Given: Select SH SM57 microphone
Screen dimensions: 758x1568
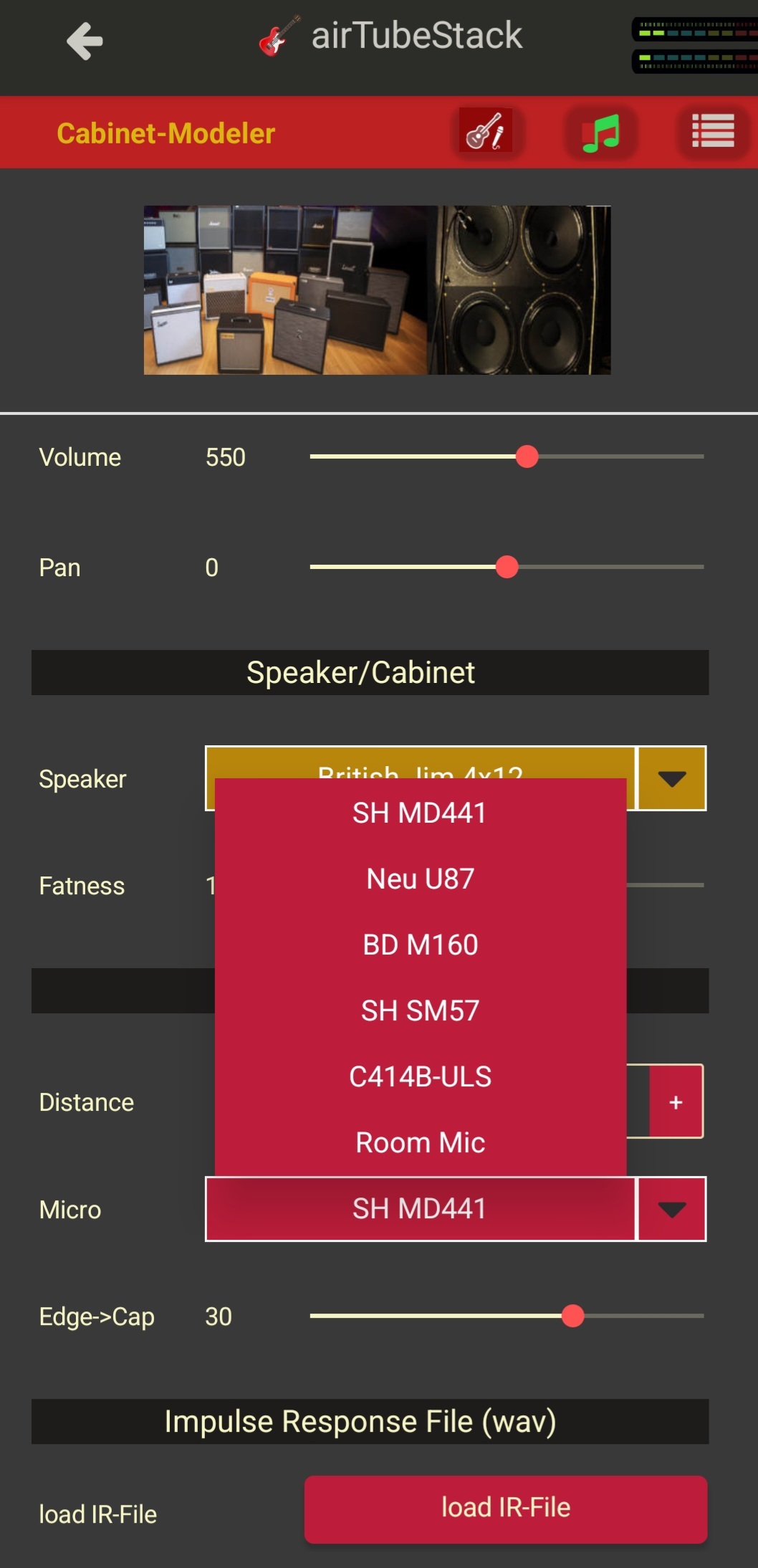Looking at the screenshot, I should click(420, 1011).
